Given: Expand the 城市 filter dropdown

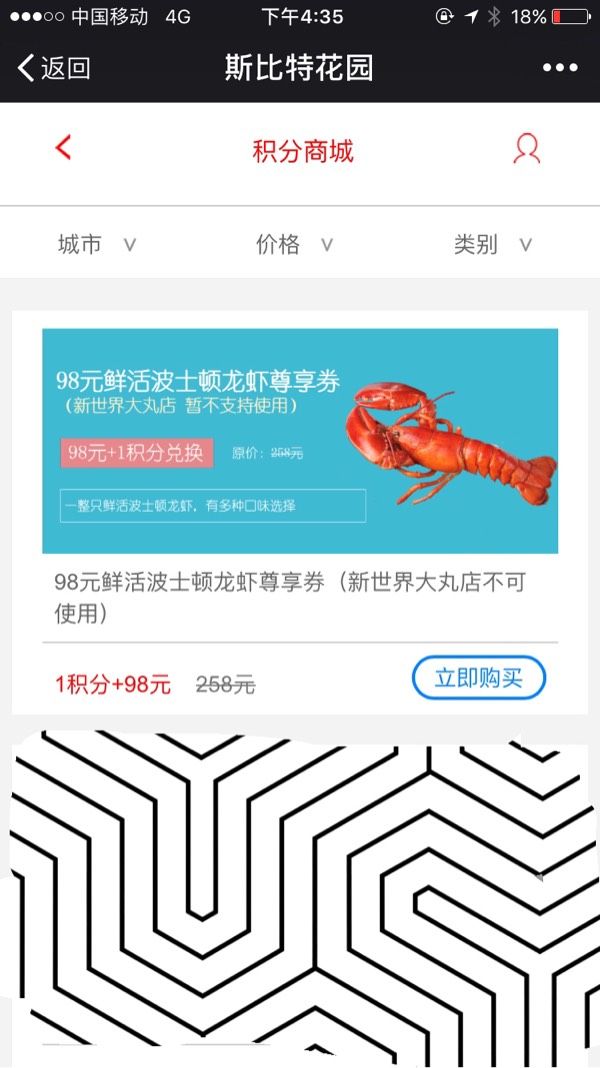Looking at the screenshot, I should click(x=97, y=244).
